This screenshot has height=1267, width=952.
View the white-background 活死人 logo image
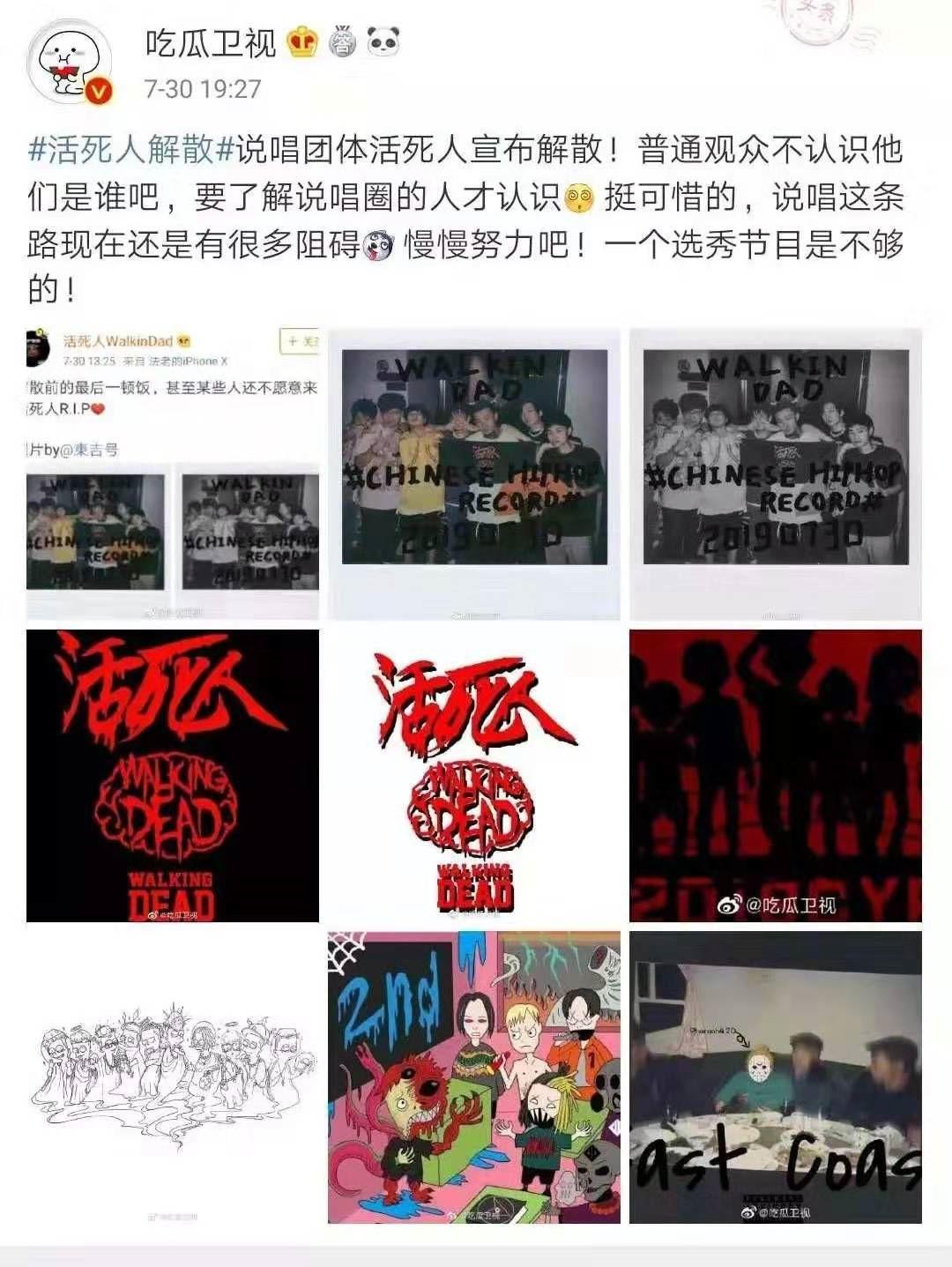click(x=474, y=776)
